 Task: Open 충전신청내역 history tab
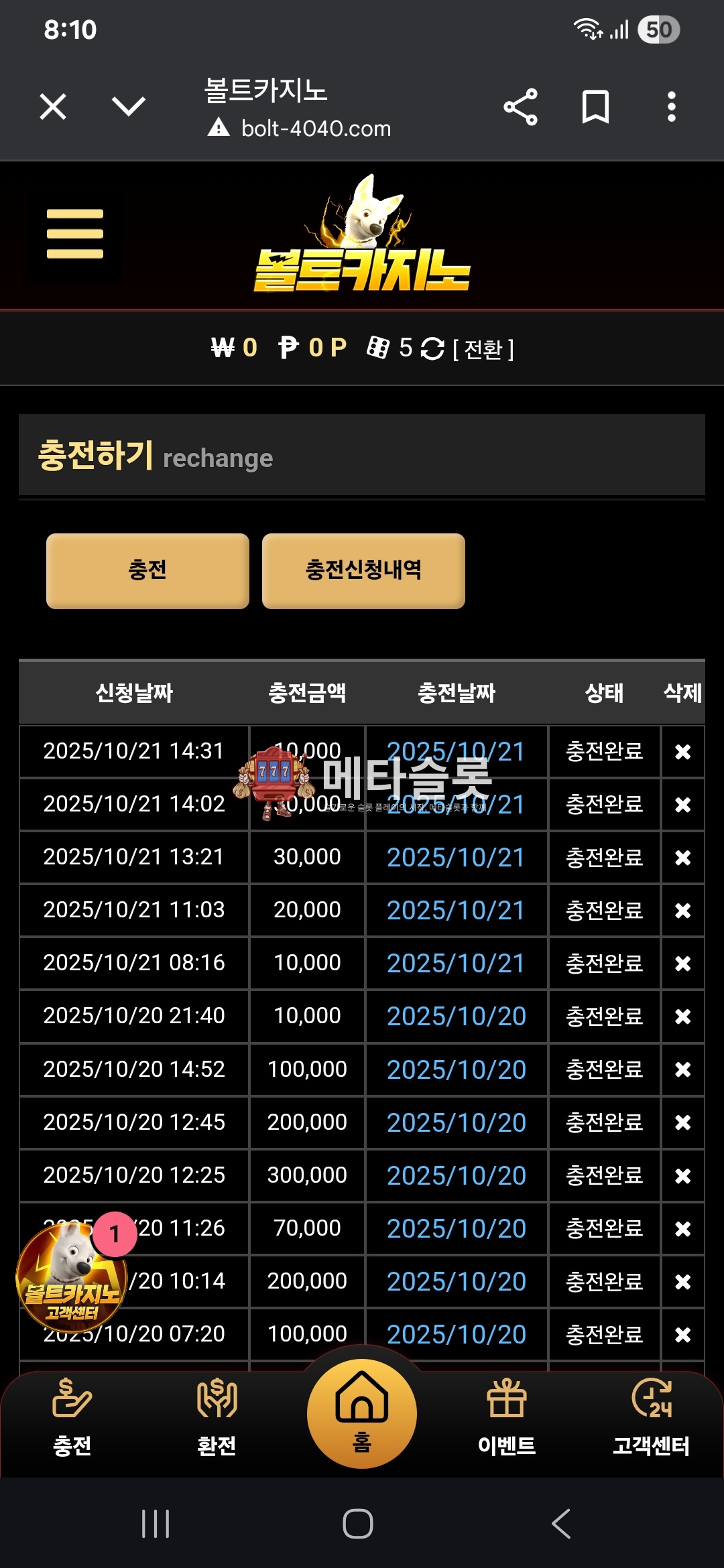click(363, 571)
